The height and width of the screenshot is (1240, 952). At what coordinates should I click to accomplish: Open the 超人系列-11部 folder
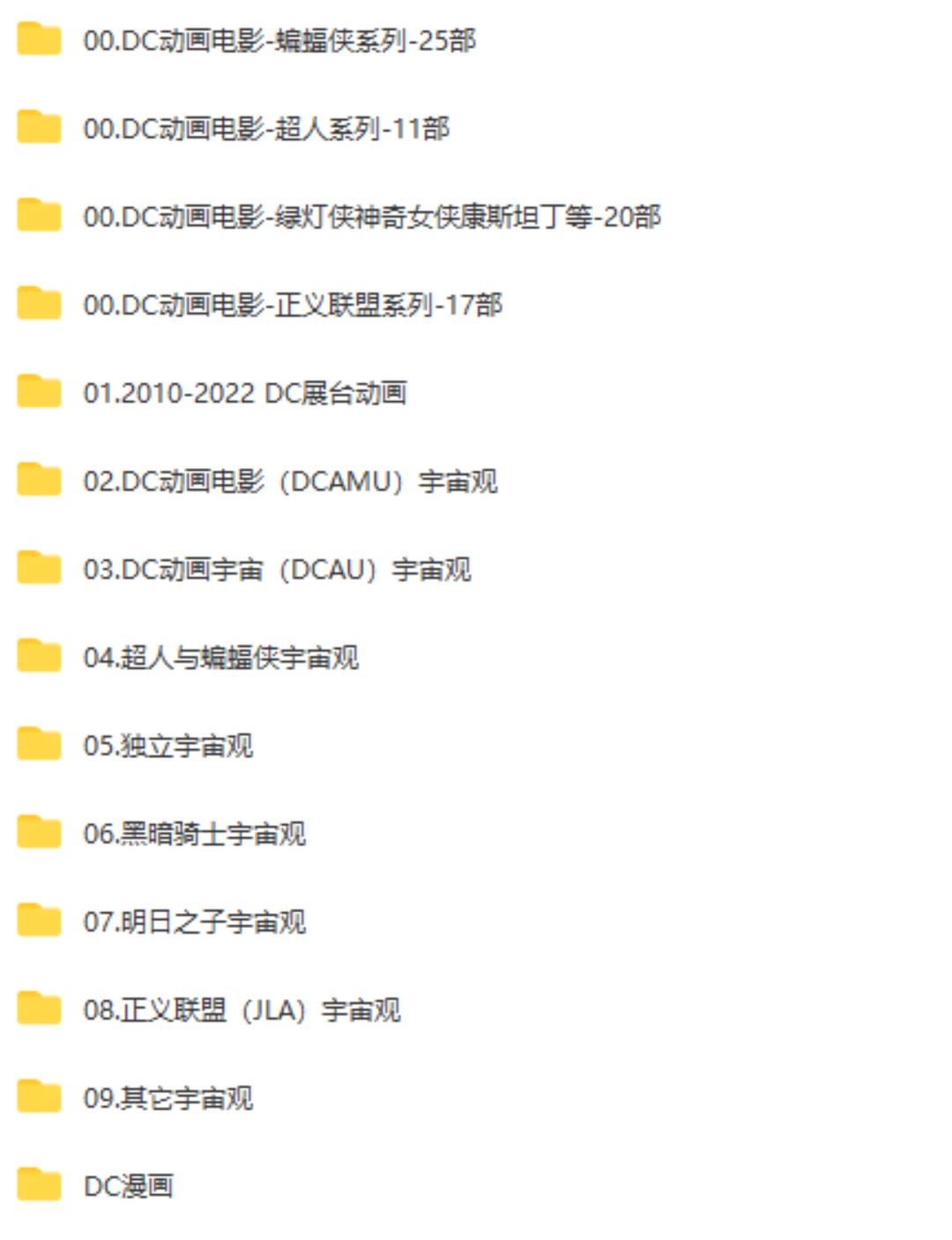click(265, 129)
